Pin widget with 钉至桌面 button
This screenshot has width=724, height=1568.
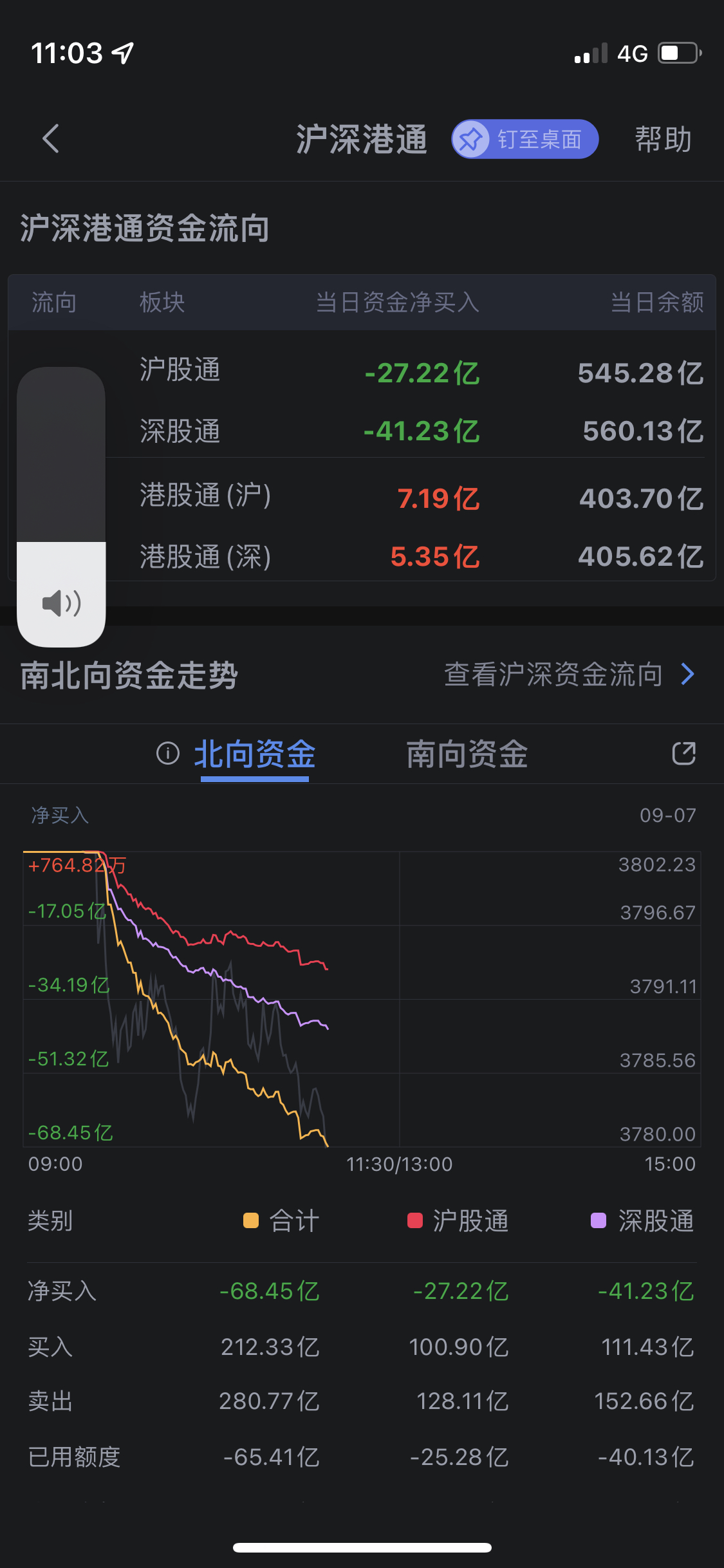[x=525, y=139]
